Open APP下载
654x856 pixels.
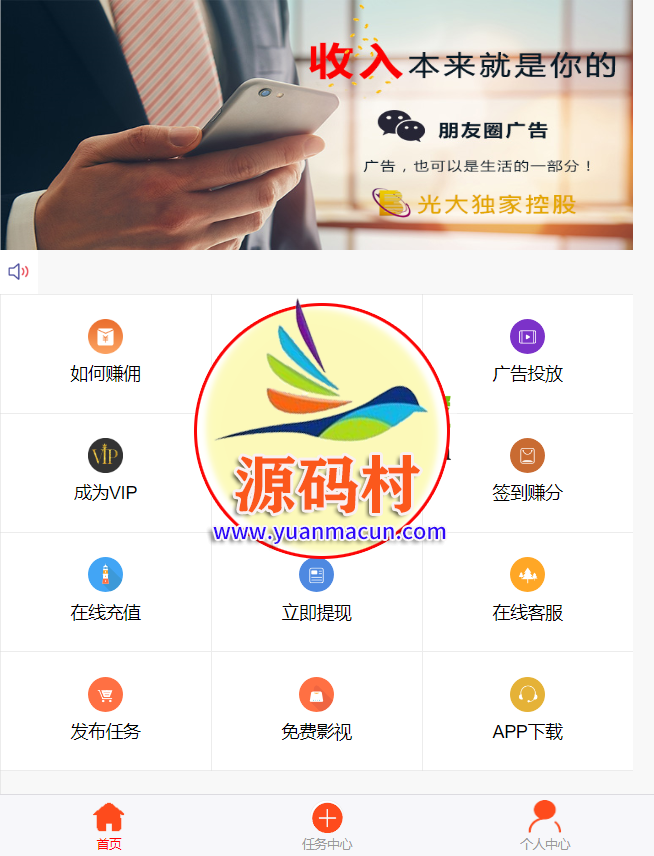point(527,711)
